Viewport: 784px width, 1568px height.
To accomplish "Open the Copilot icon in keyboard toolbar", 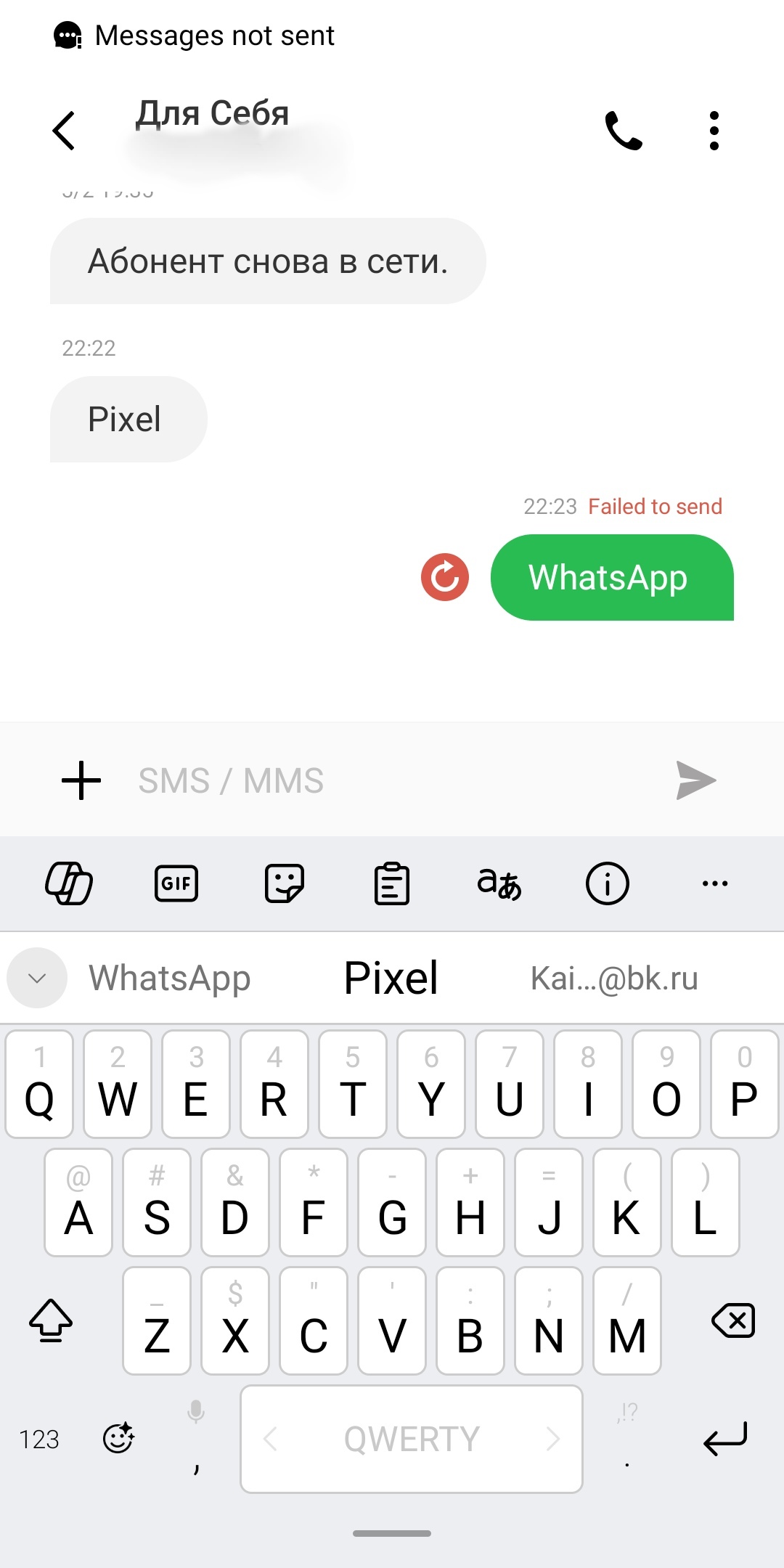I will [69, 883].
